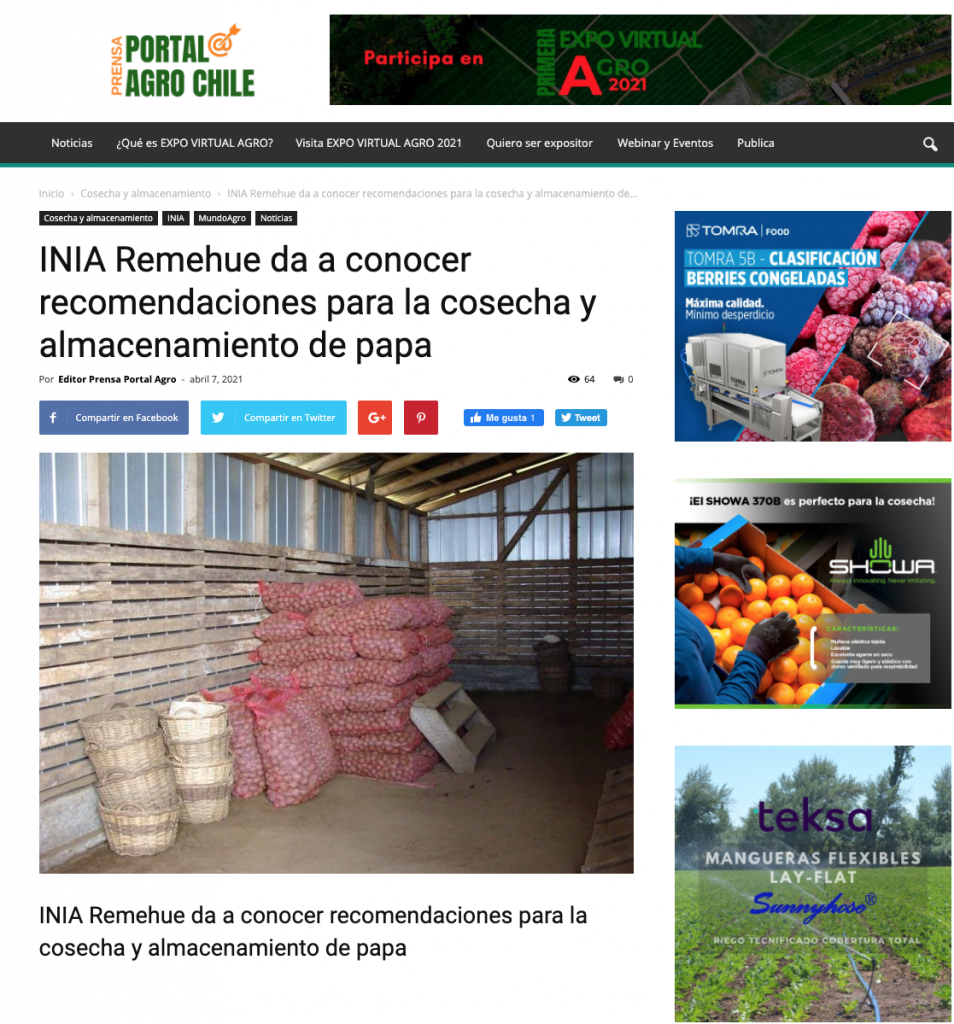Open the search magnifier icon

pyautogui.click(x=930, y=144)
